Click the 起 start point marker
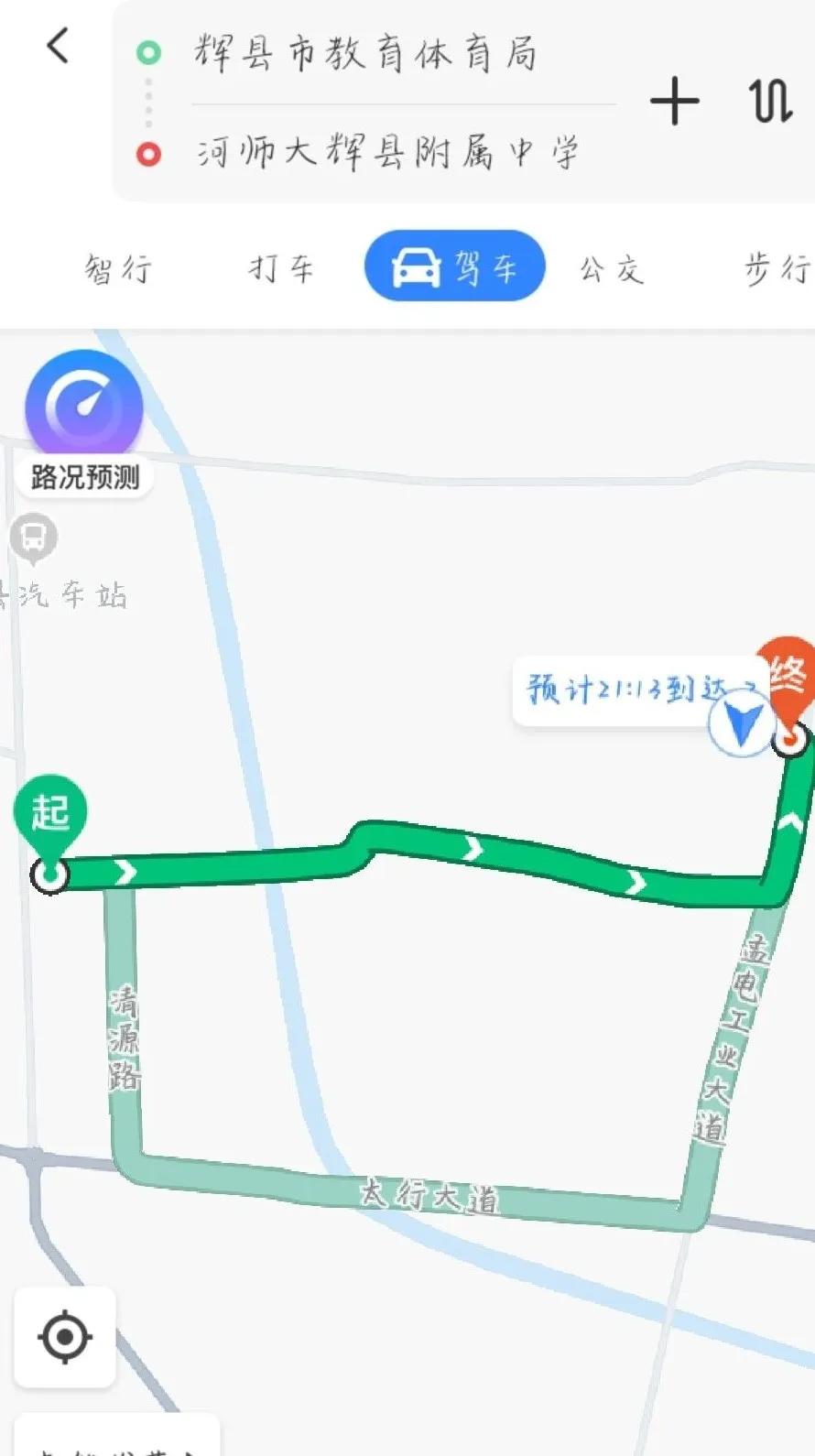This screenshot has height=1456, width=815. coord(50,810)
